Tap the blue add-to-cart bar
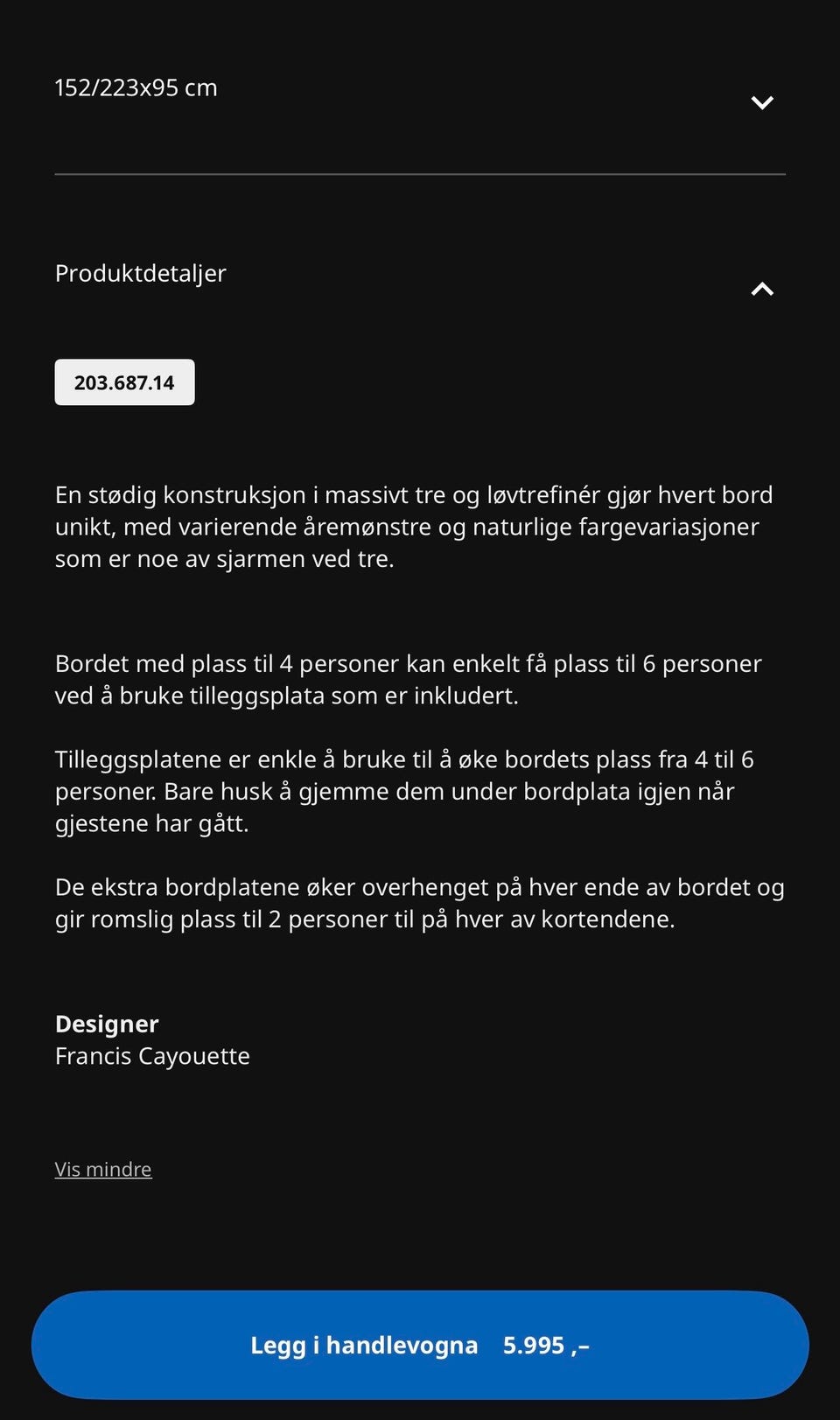 420,1345
